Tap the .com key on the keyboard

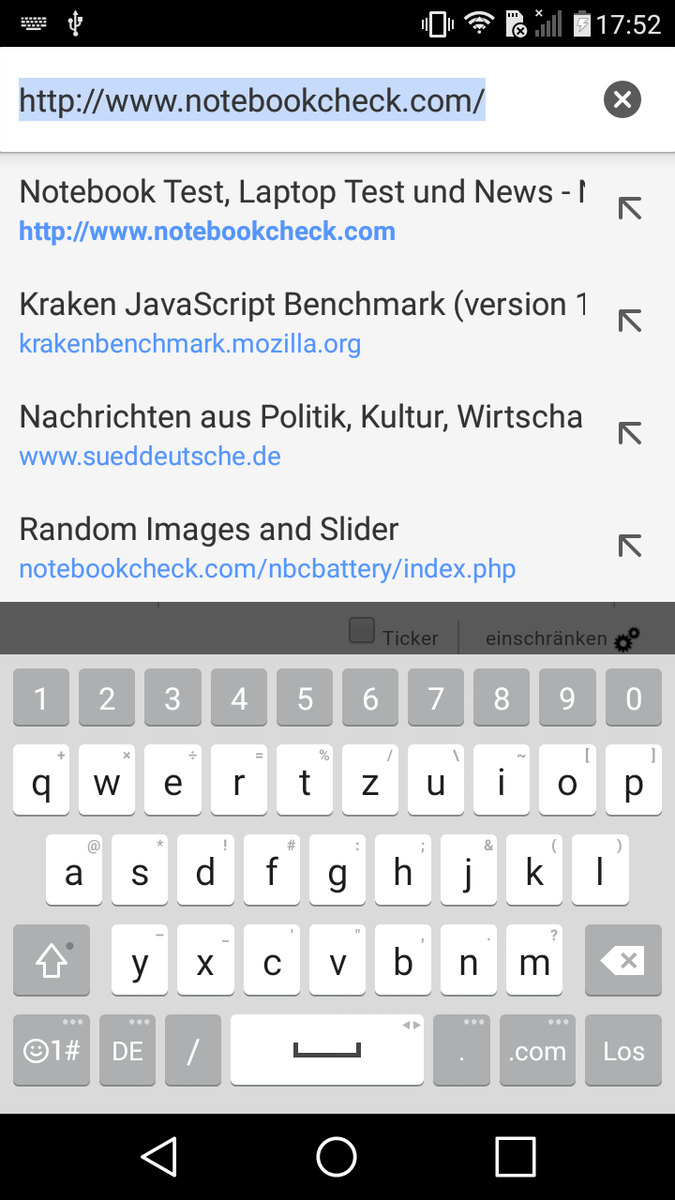(x=537, y=1051)
